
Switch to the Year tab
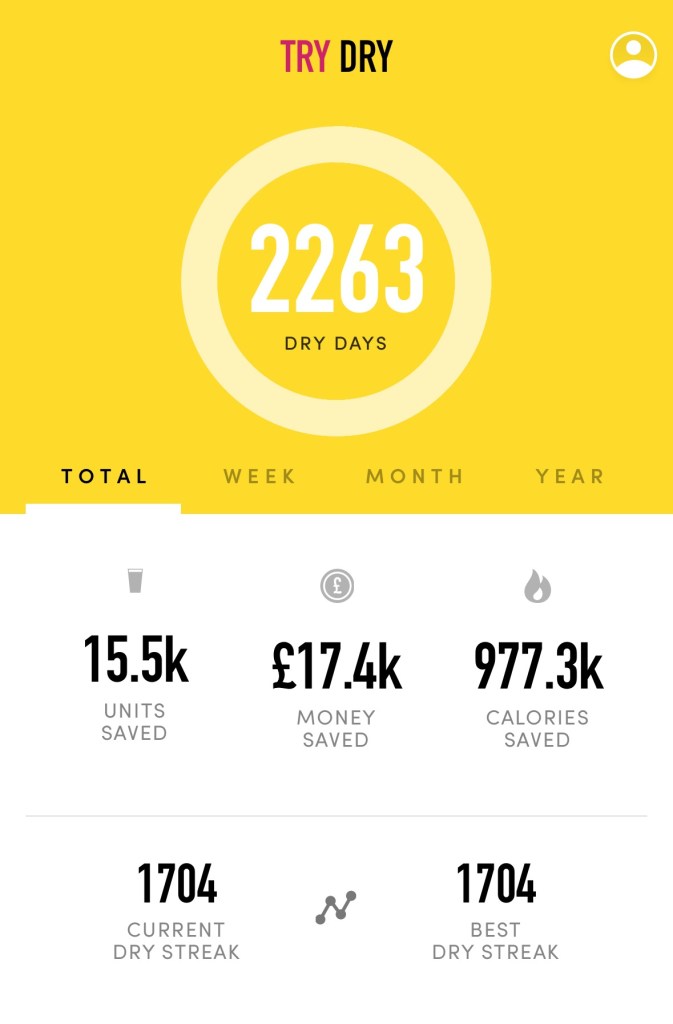click(570, 477)
